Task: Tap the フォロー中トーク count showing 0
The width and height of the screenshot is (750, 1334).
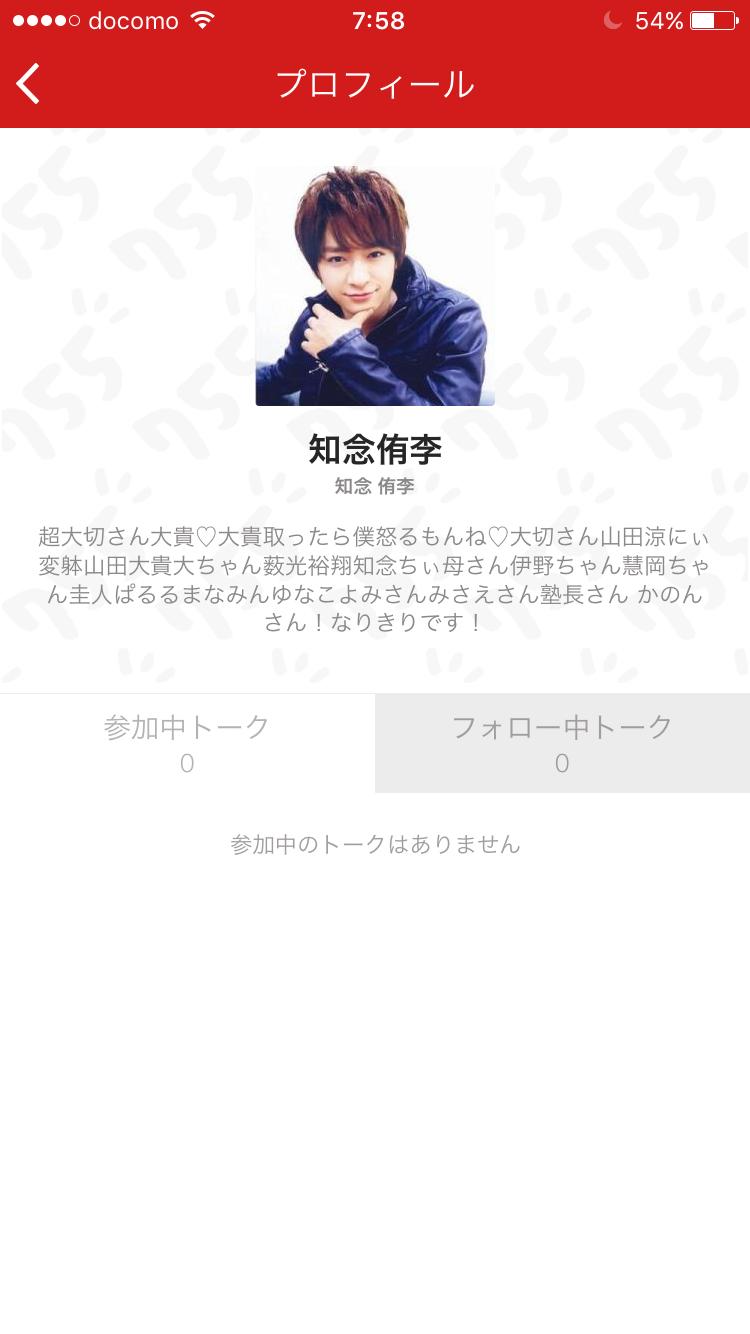Action: (562, 763)
